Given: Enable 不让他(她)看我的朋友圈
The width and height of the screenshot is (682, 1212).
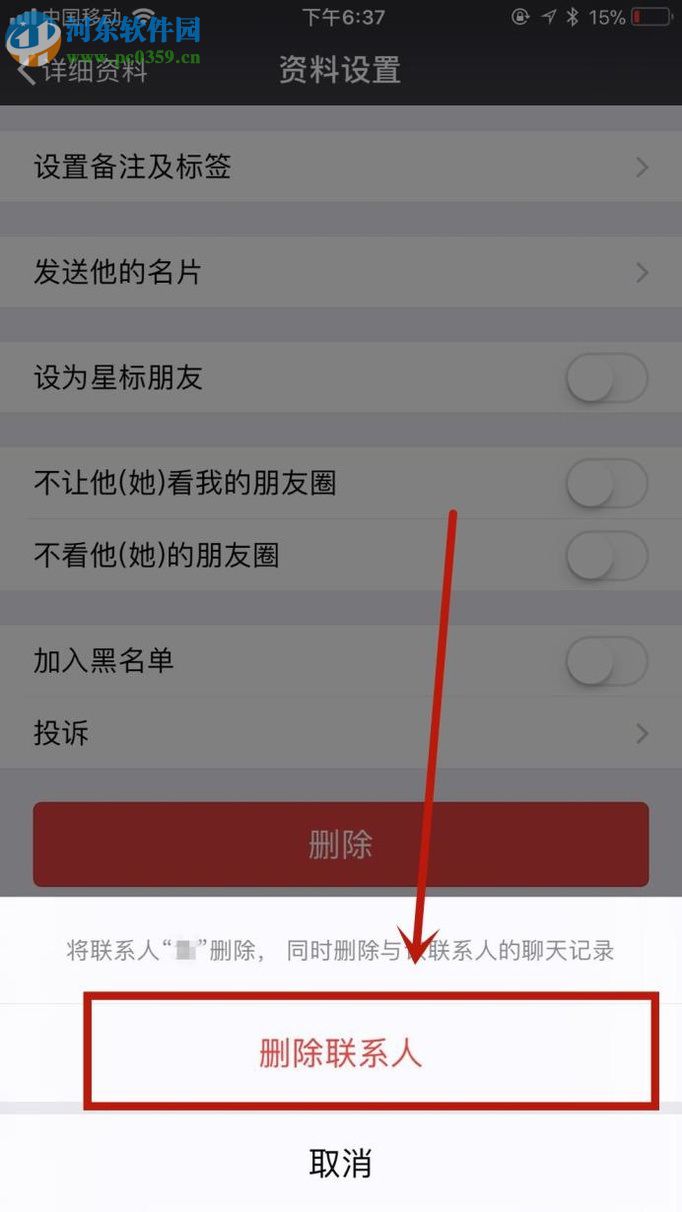Looking at the screenshot, I should click(x=606, y=484).
